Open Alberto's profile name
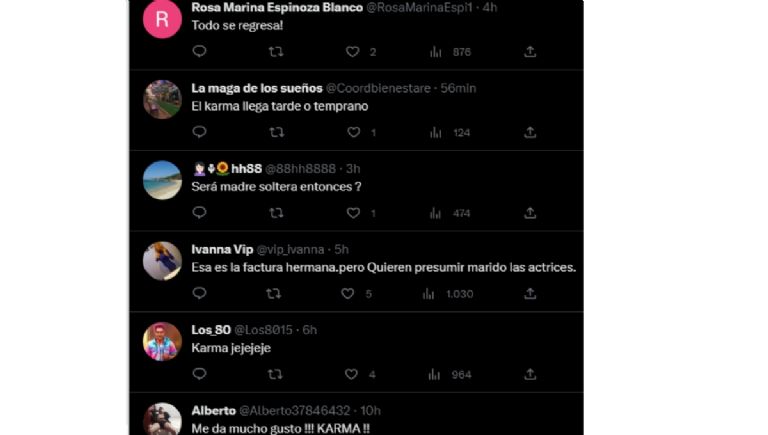 pos(213,411)
